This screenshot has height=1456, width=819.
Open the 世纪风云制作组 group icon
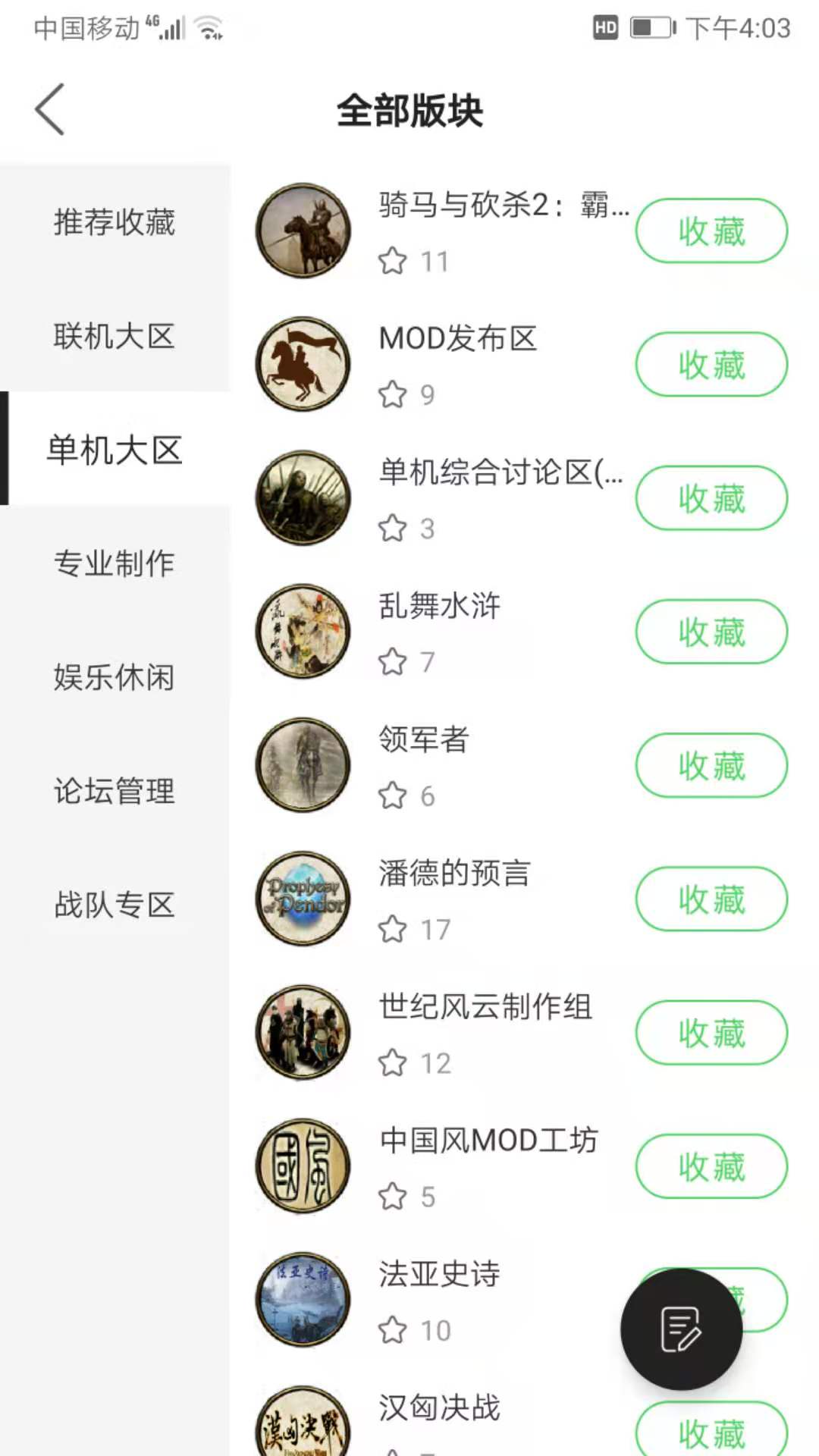[302, 1031]
